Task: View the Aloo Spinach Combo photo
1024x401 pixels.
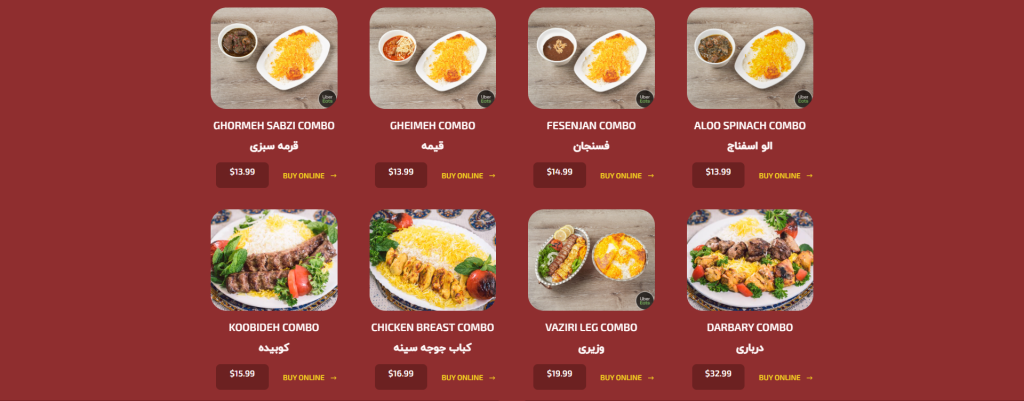Action: pyautogui.click(x=750, y=58)
